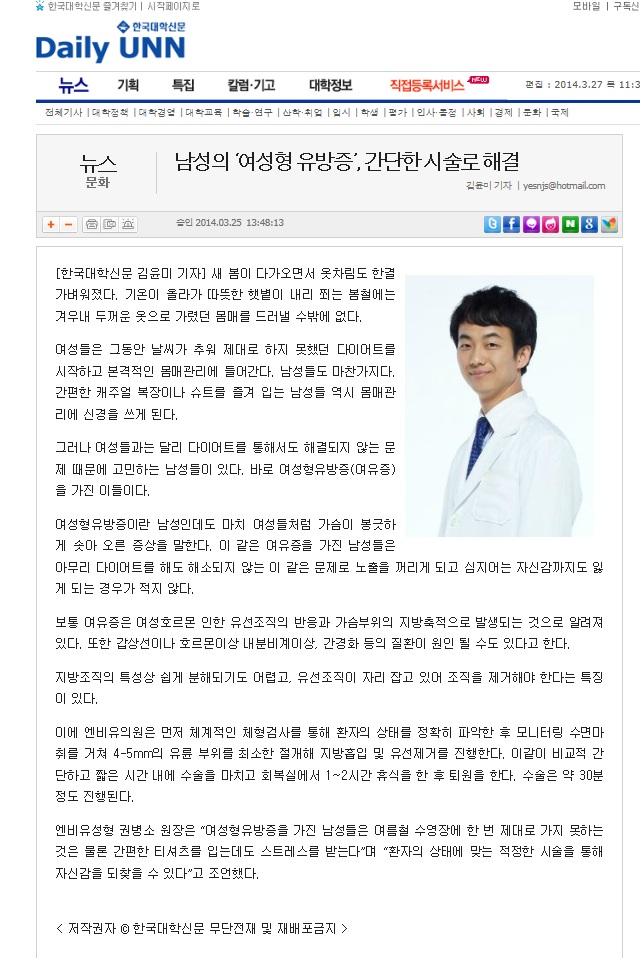
Task: Print this article
Action: [91, 224]
